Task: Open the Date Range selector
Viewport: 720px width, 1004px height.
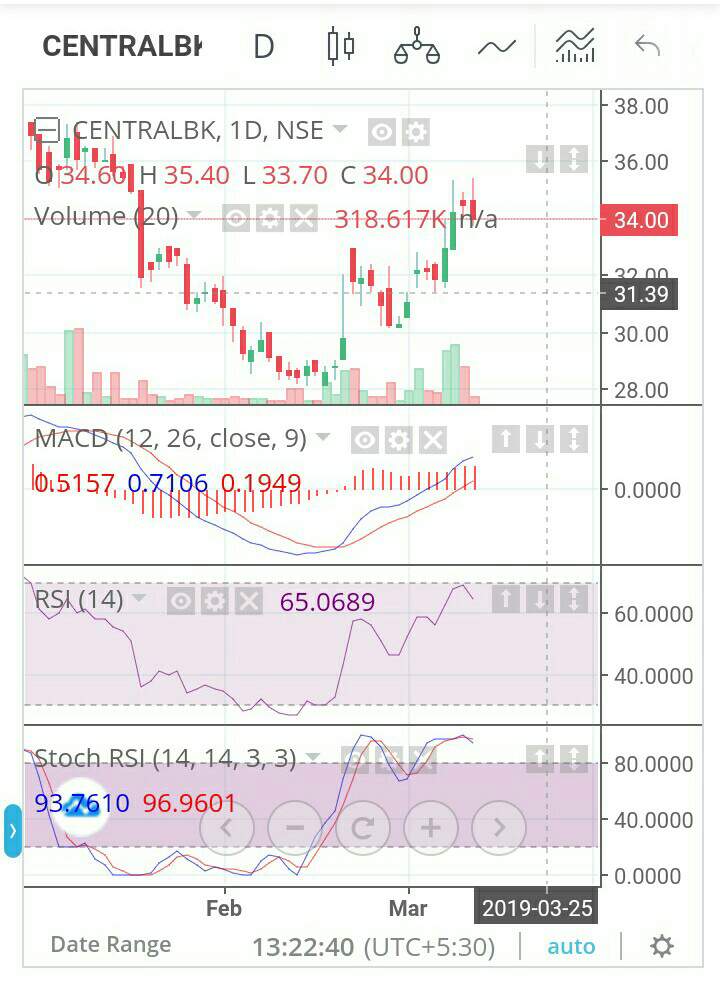Action: [111, 945]
